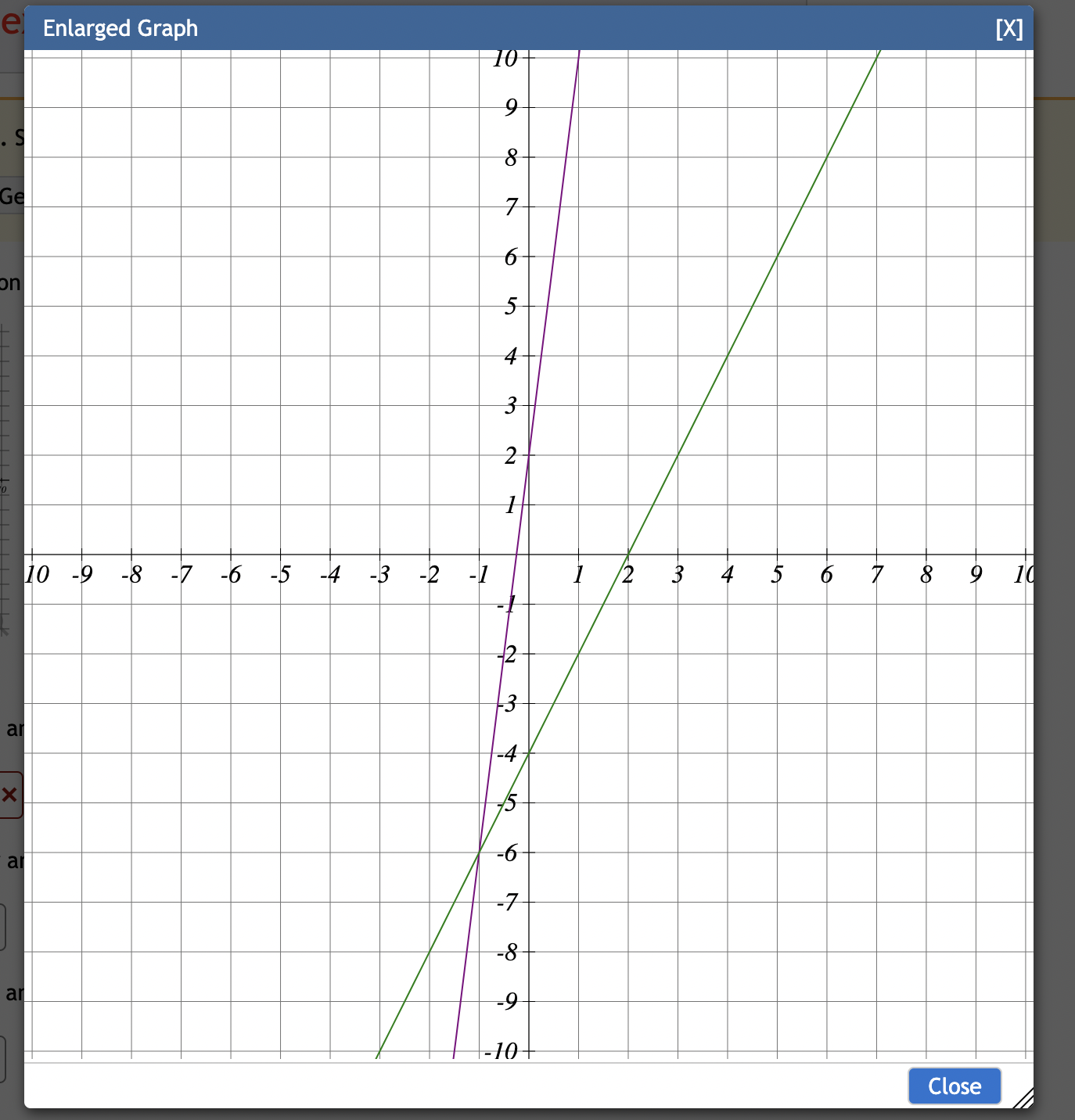Click the [X] icon to close Enlarged Graph
This screenshot has height=1120, width=1075.
point(1010,28)
